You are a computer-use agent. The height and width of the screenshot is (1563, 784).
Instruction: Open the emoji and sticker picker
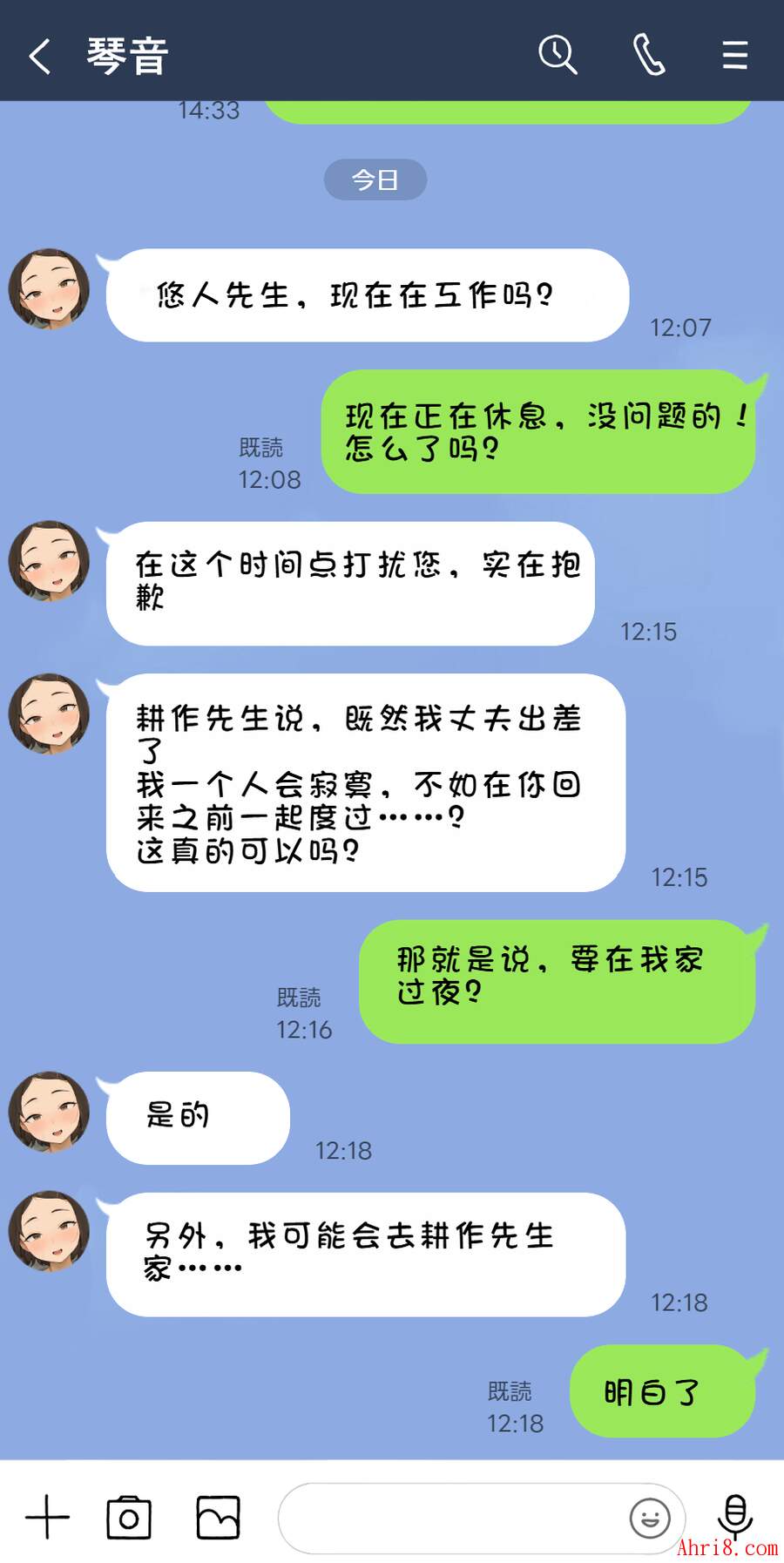pyautogui.click(x=650, y=1518)
